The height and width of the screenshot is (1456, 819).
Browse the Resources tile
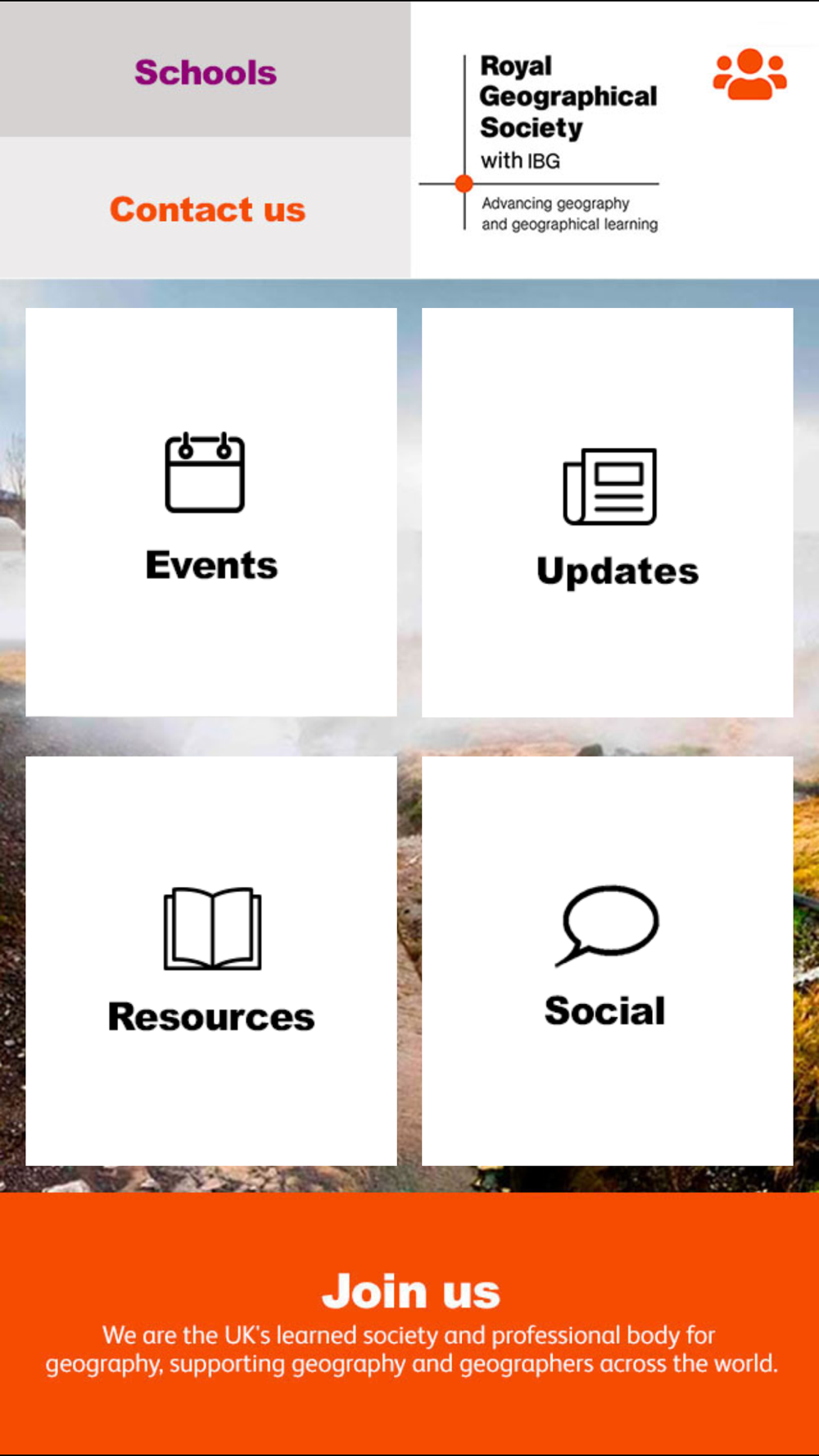click(211, 961)
